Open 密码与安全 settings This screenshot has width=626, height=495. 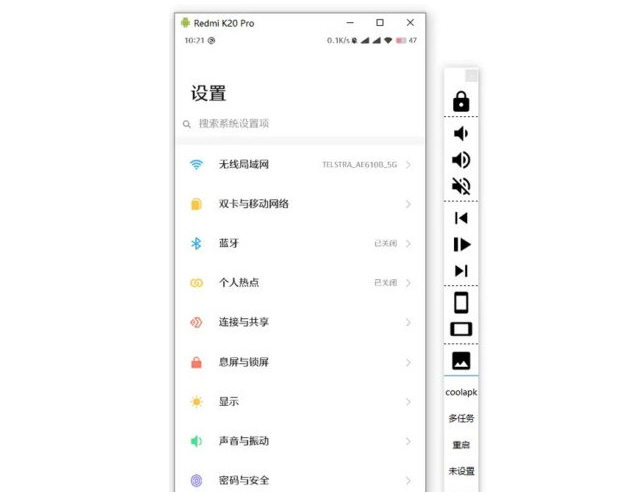click(300, 480)
